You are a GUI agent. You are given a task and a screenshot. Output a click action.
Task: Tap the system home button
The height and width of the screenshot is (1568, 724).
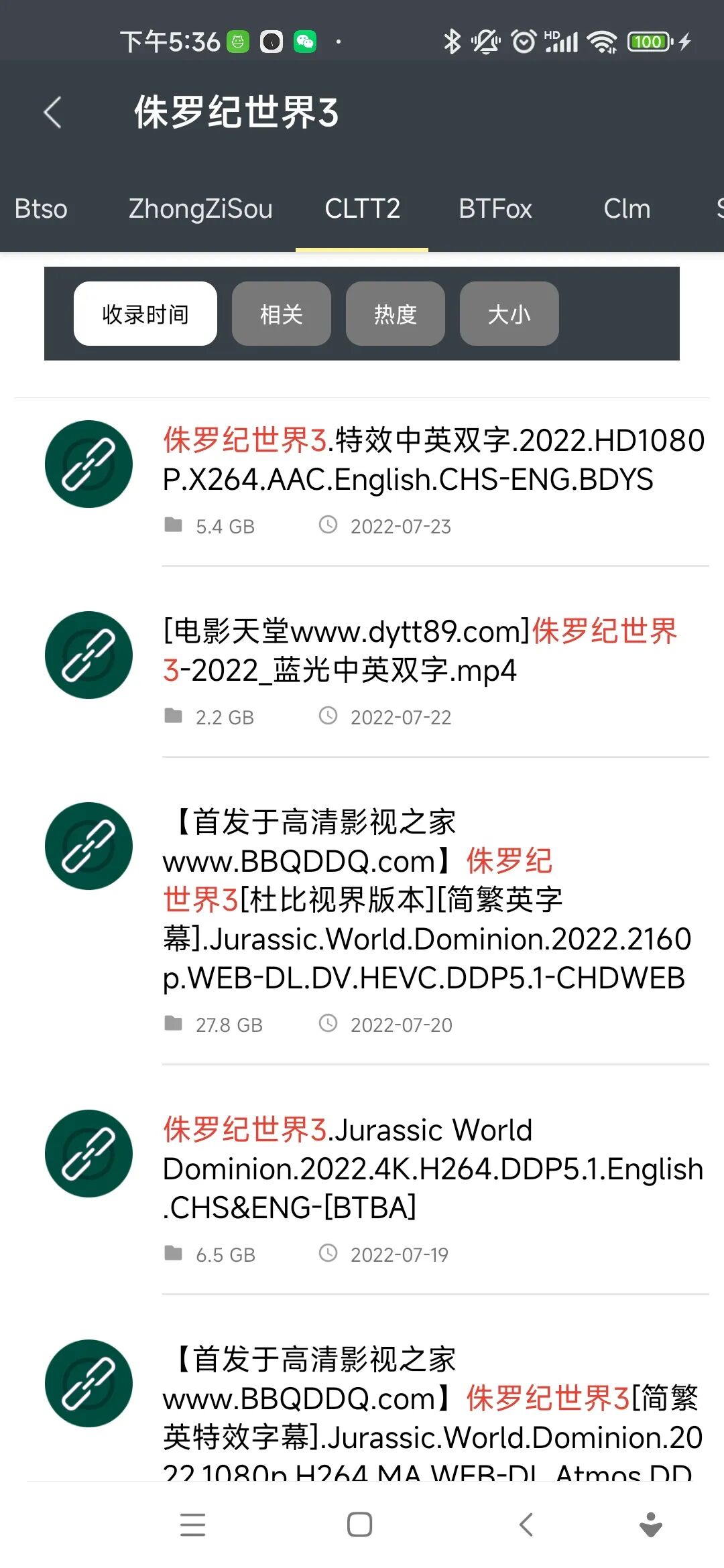360,1524
